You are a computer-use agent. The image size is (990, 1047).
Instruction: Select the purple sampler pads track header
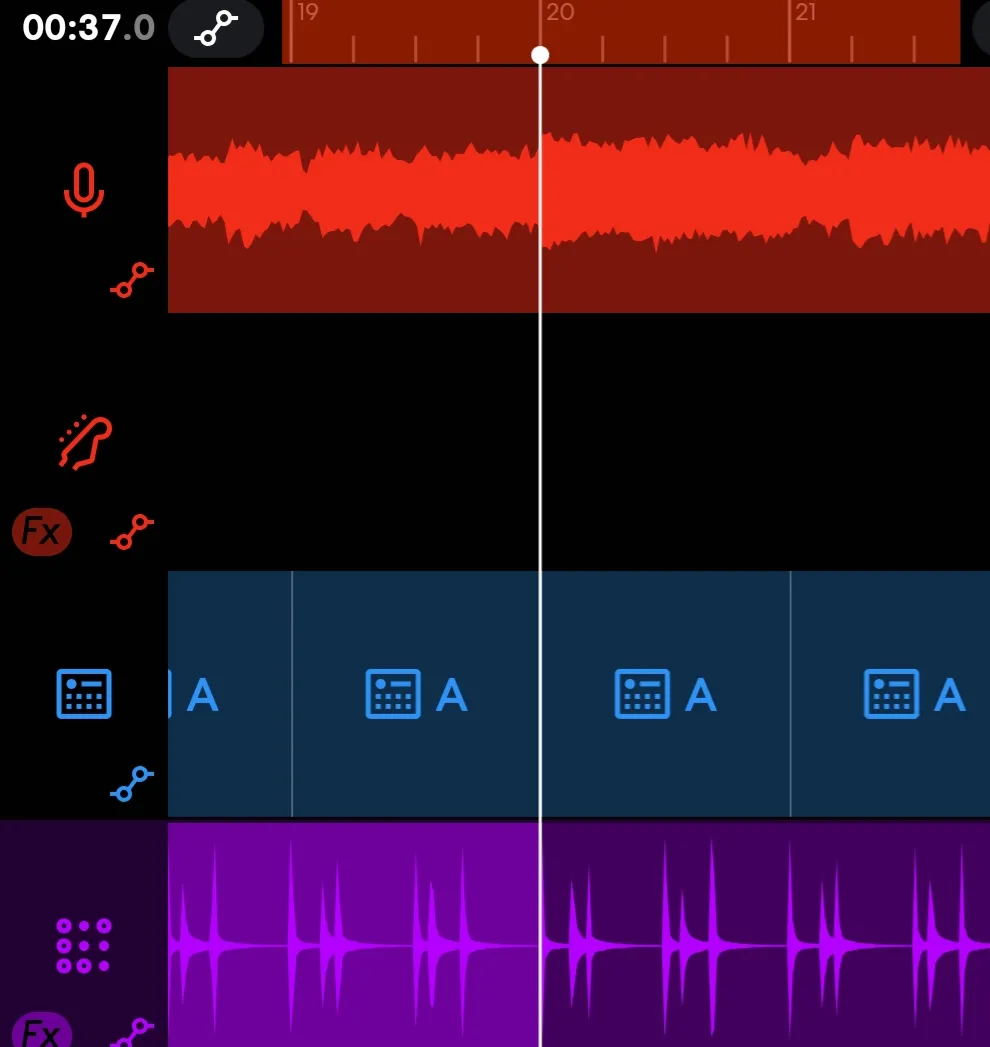(84, 945)
